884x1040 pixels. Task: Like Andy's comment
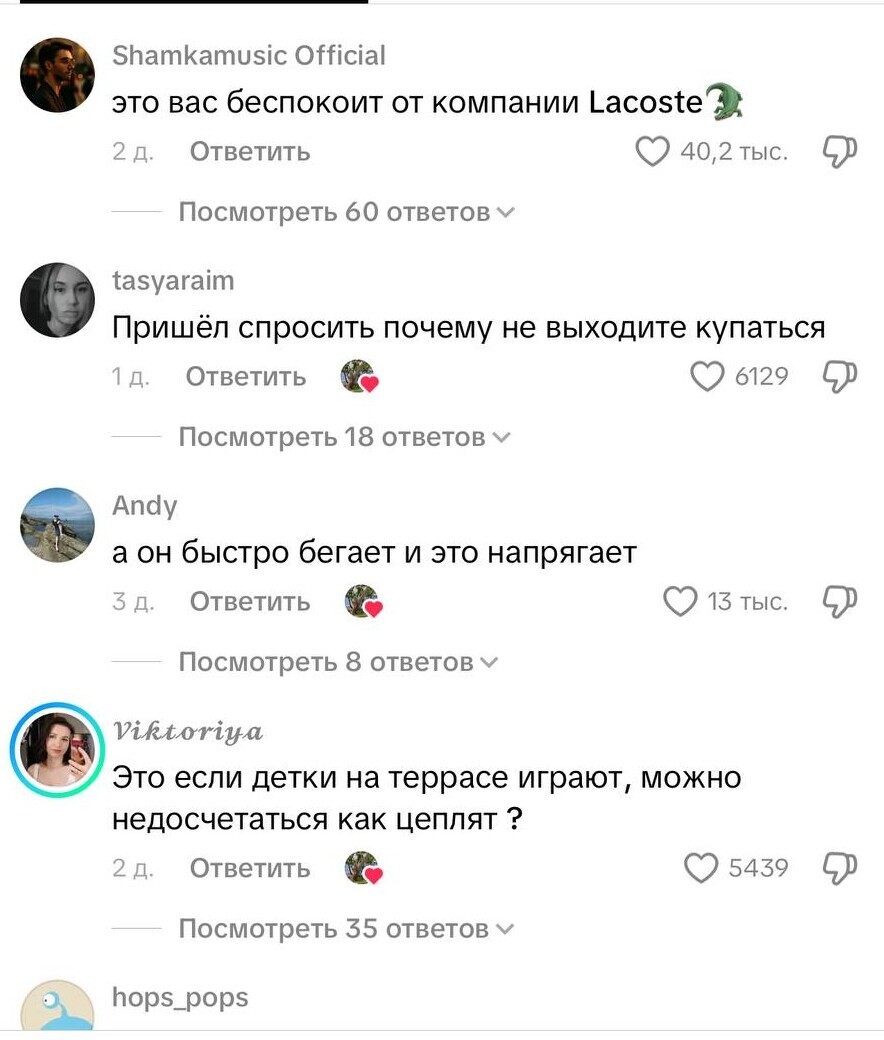(681, 601)
